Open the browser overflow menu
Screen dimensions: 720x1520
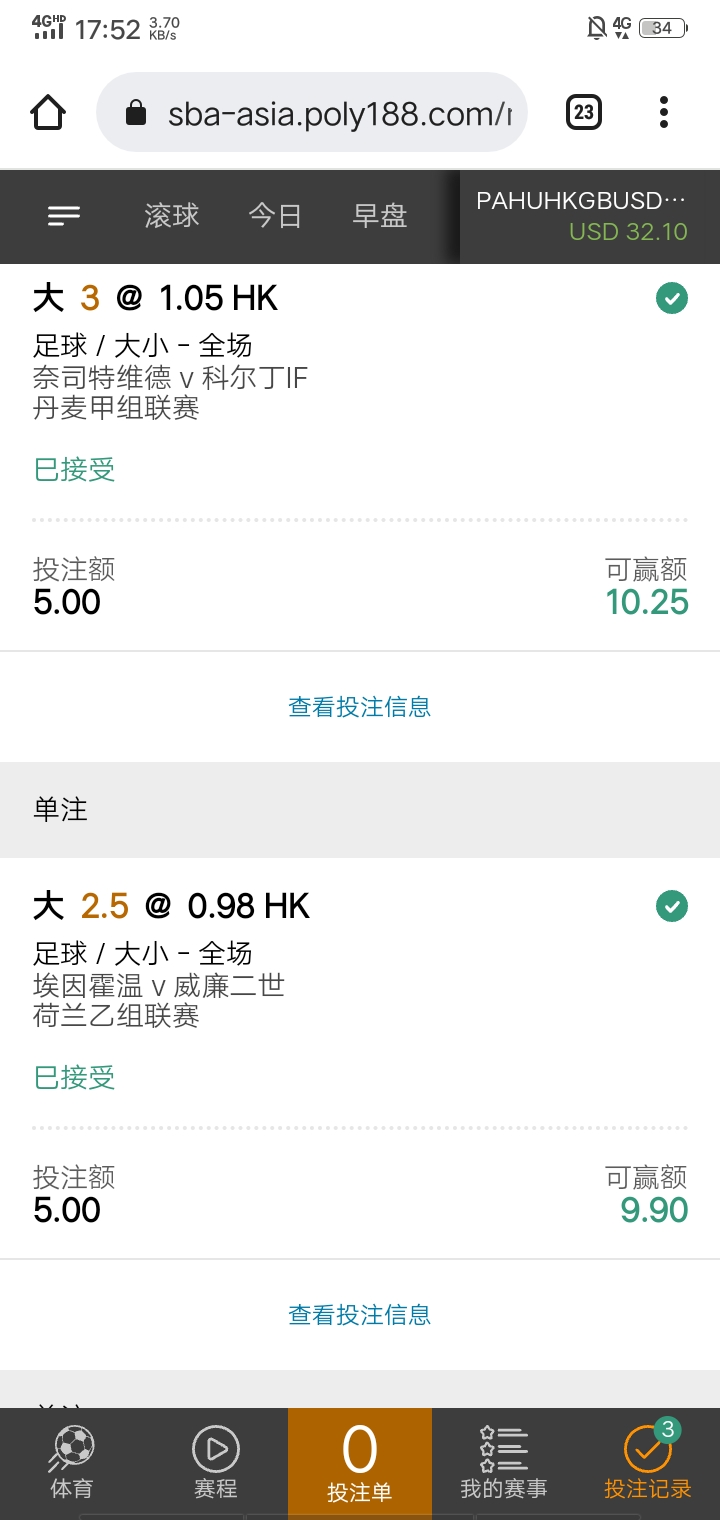tap(664, 112)
